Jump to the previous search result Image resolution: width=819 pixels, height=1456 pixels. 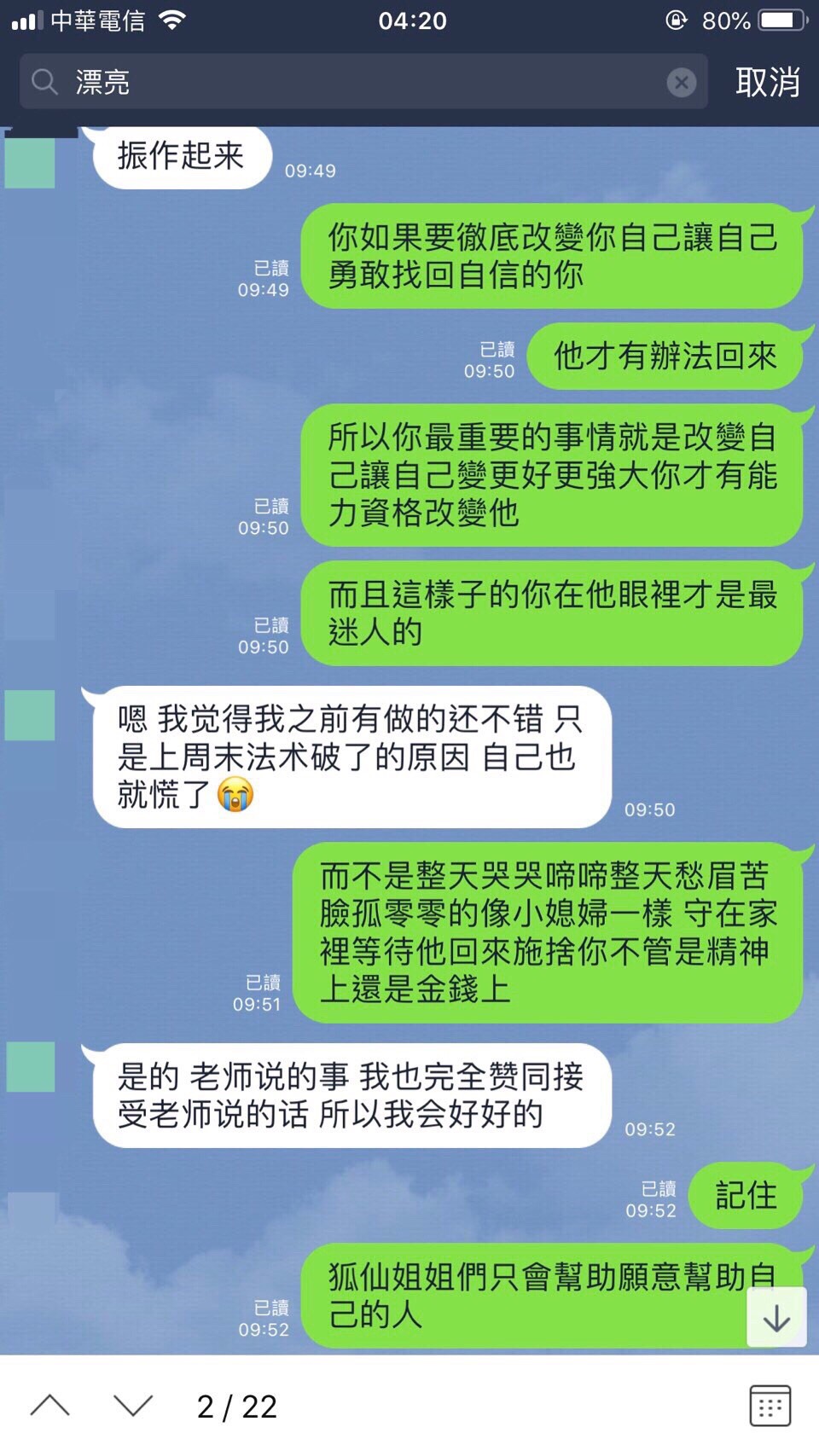49,1405
